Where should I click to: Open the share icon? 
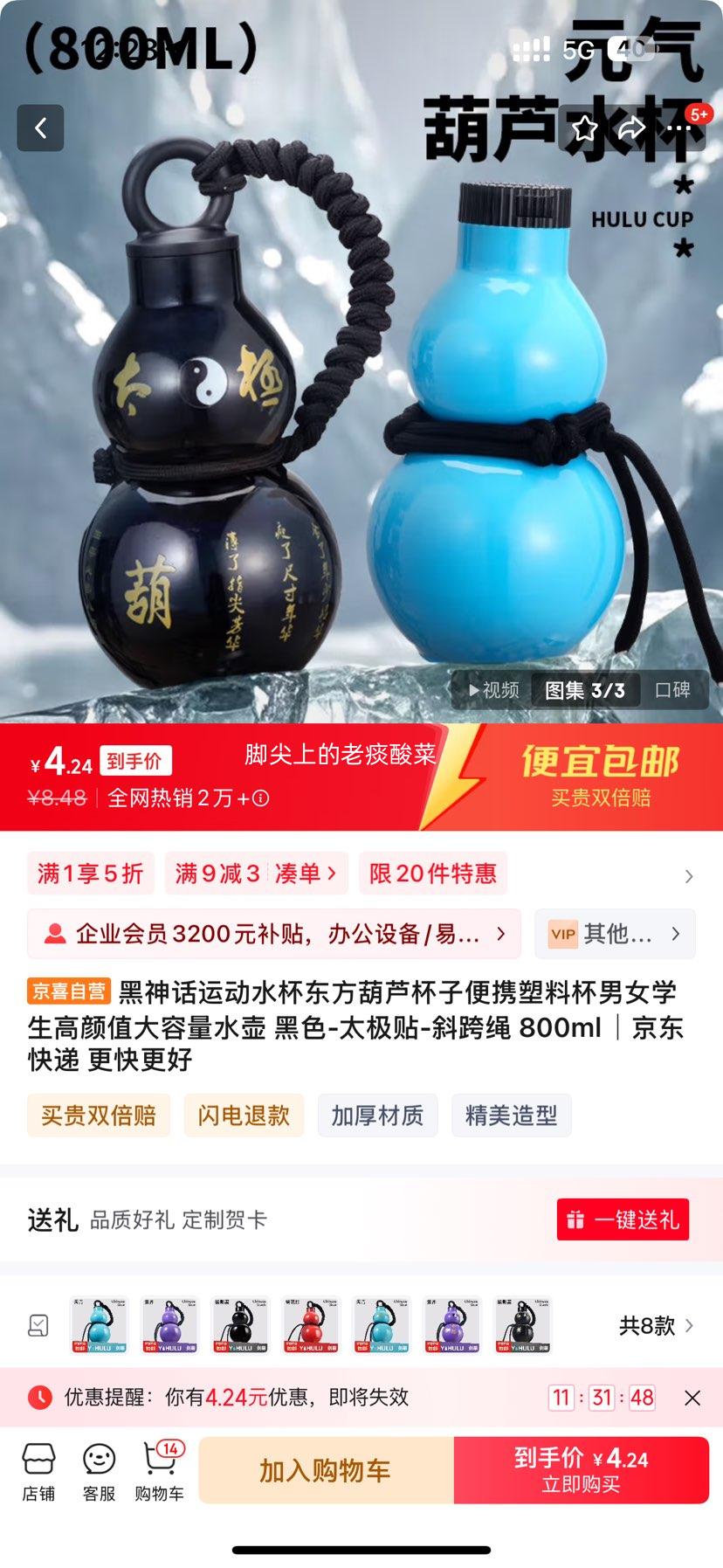click(630, 127)
